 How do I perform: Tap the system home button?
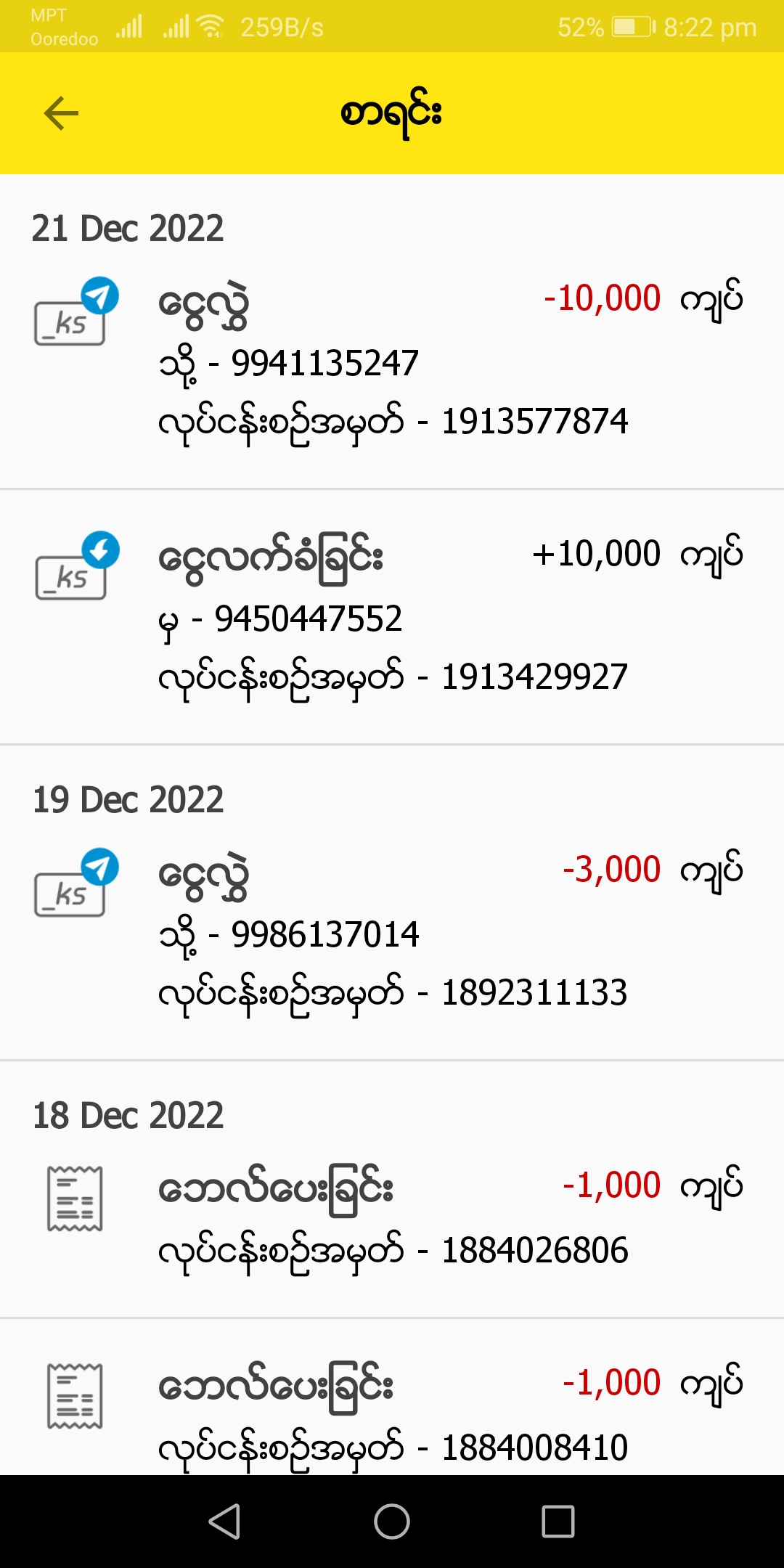(x=392, y=1522)
